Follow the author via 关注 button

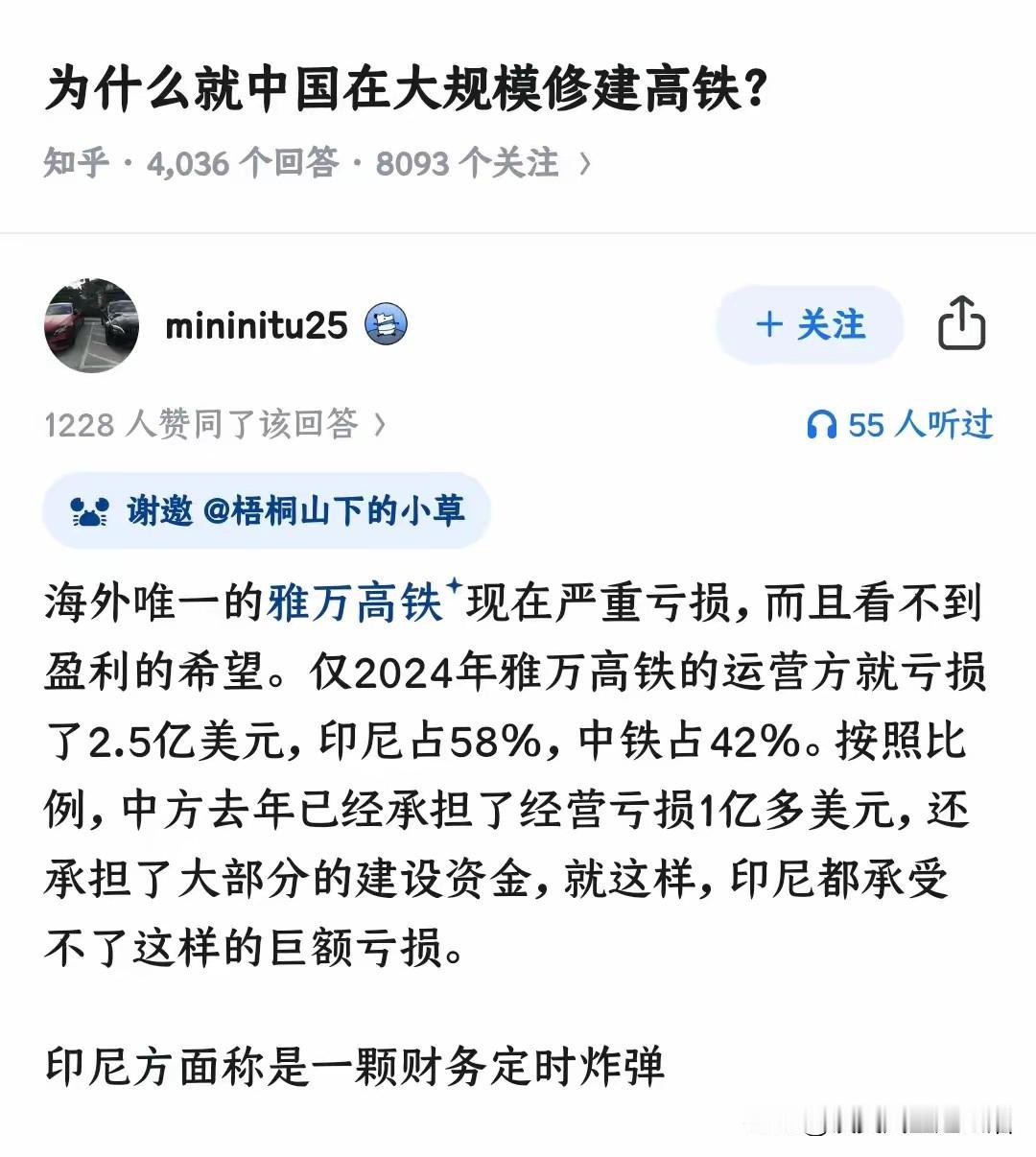(809, 325)
